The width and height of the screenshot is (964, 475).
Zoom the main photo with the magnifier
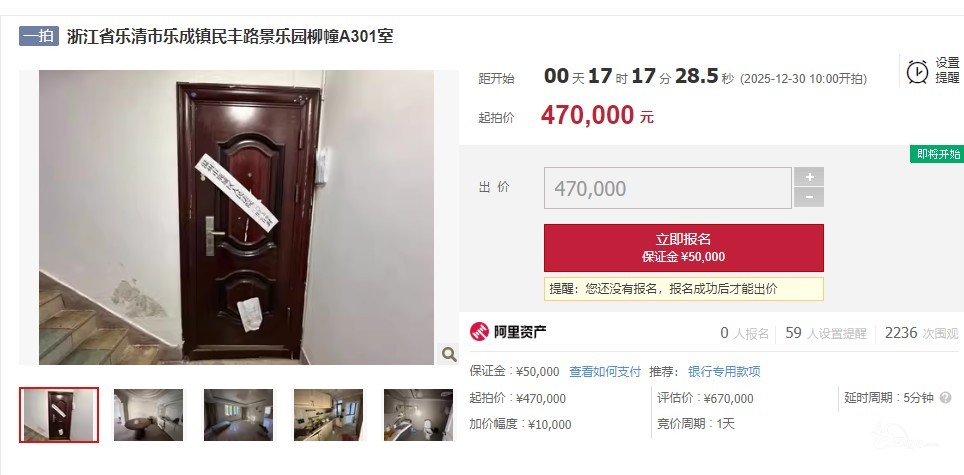(448, 353)
